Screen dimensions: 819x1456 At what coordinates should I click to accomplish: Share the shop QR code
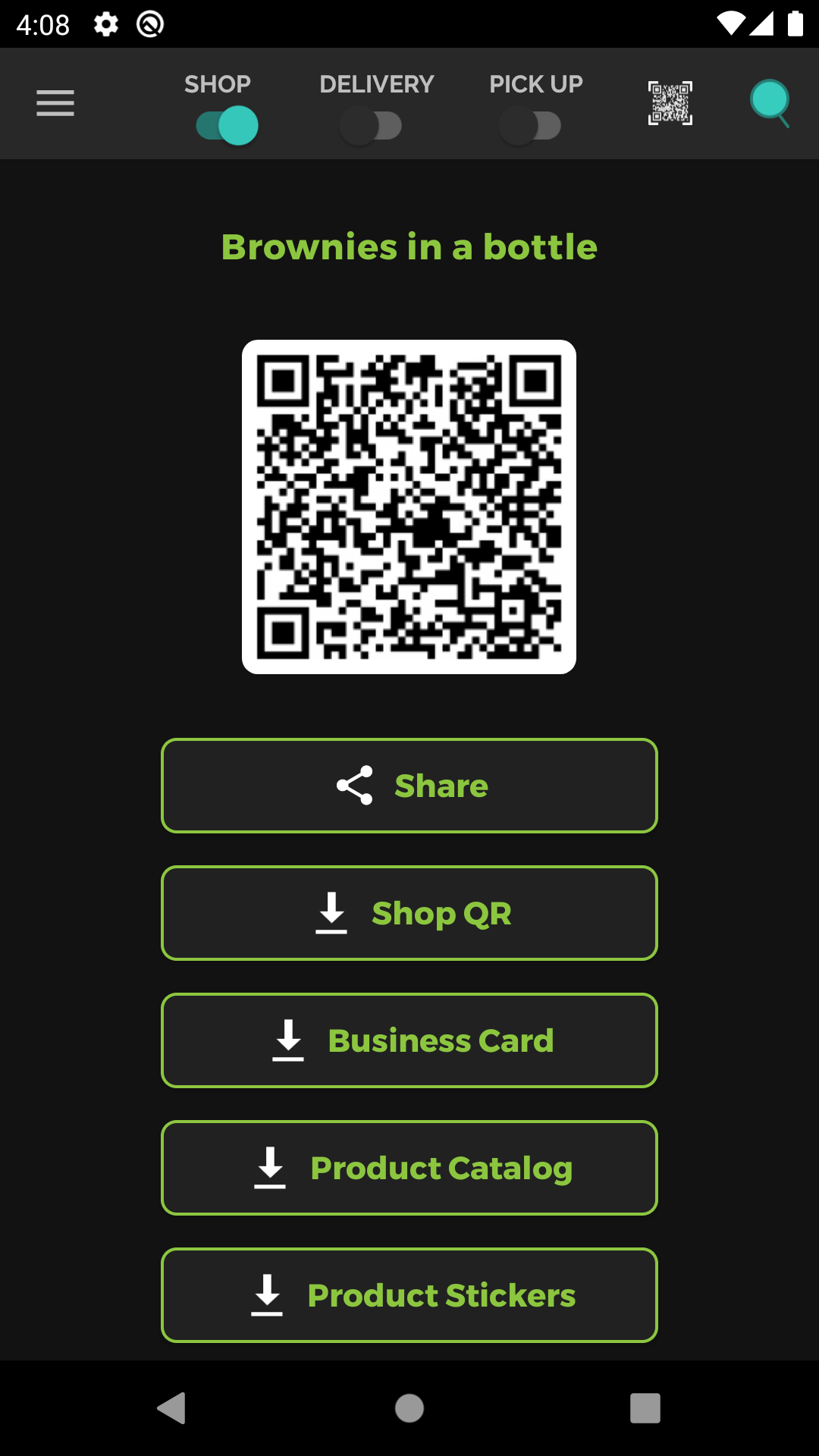click(409, 786)
